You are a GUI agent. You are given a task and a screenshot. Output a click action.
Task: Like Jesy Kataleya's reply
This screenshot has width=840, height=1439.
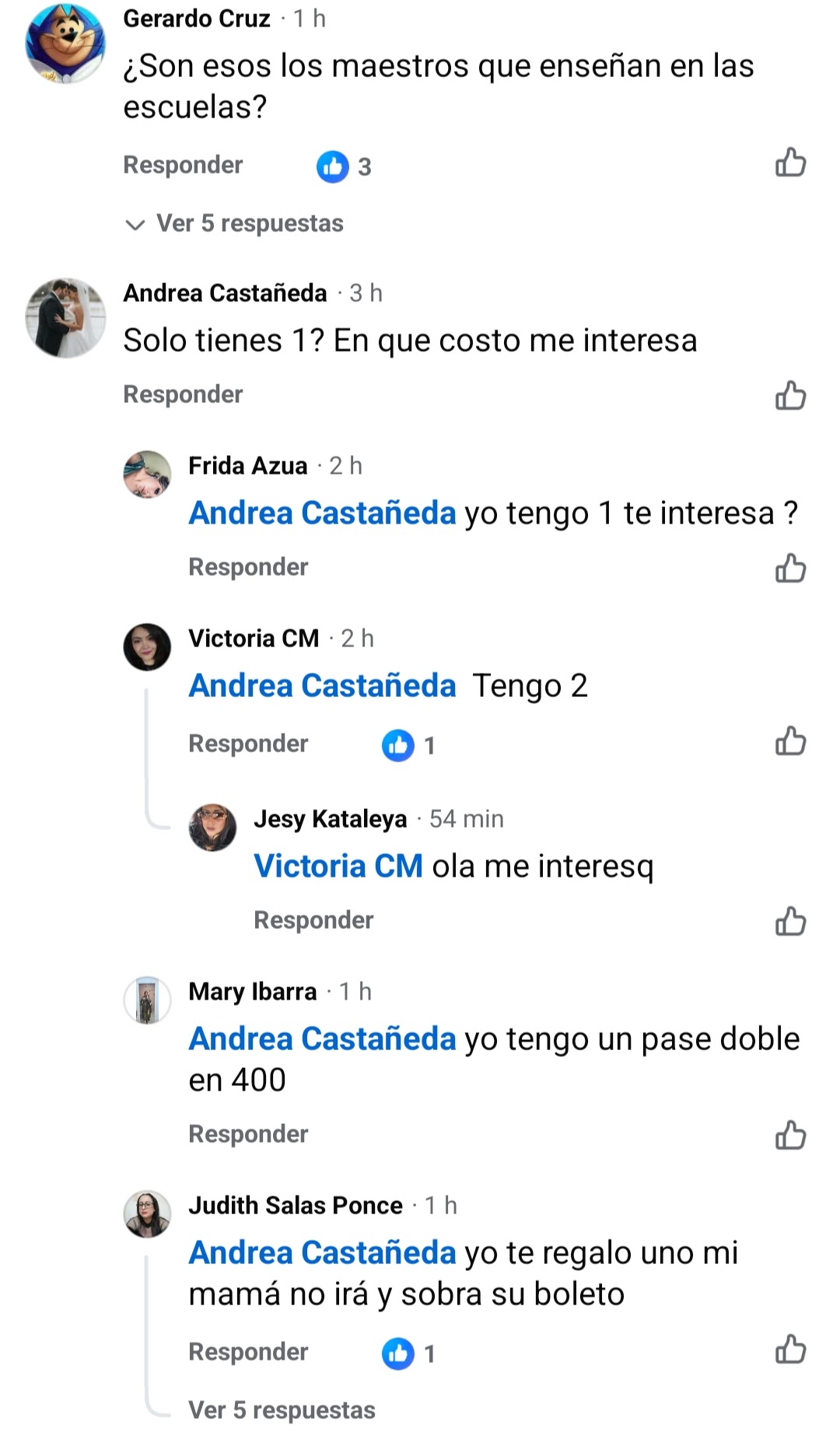pyautogui.click(x=790, y=921)
